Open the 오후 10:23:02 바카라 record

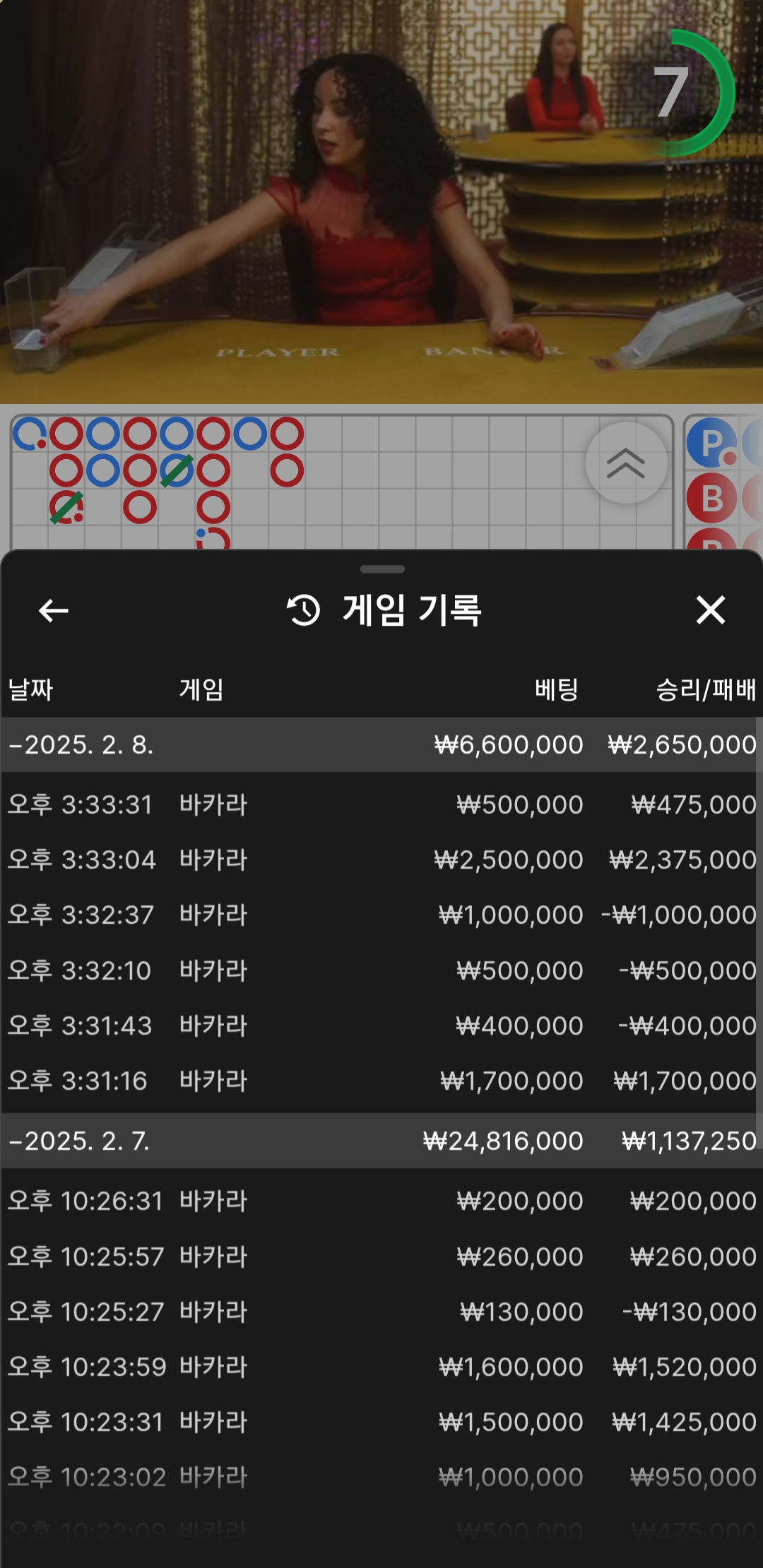381,1477
